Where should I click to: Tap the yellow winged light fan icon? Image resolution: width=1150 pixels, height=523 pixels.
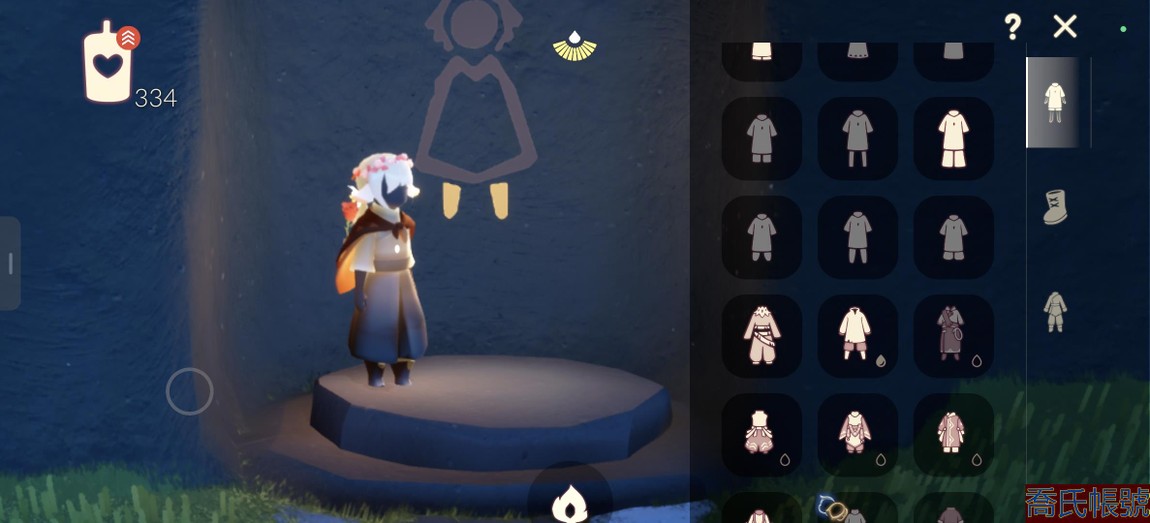(574, 46)
